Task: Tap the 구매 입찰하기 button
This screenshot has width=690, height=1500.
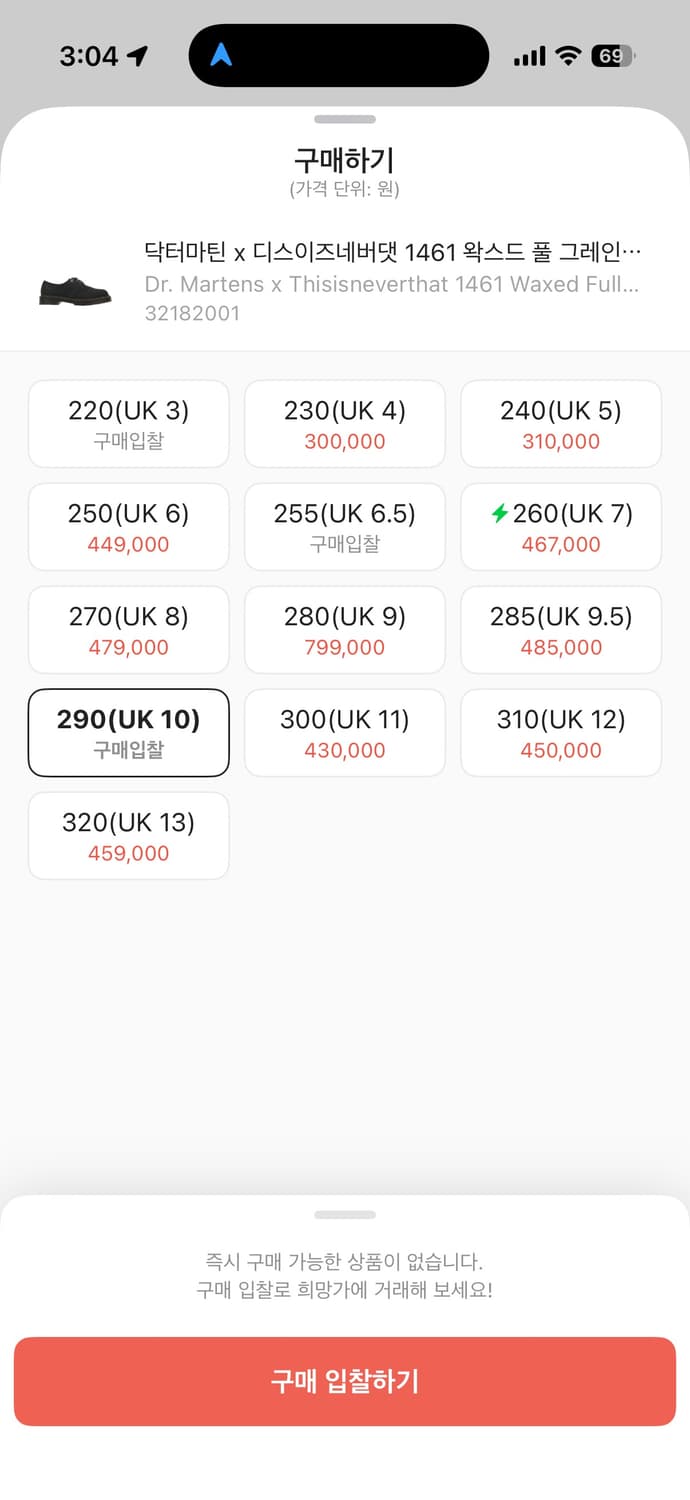Action: [345, 1381]
